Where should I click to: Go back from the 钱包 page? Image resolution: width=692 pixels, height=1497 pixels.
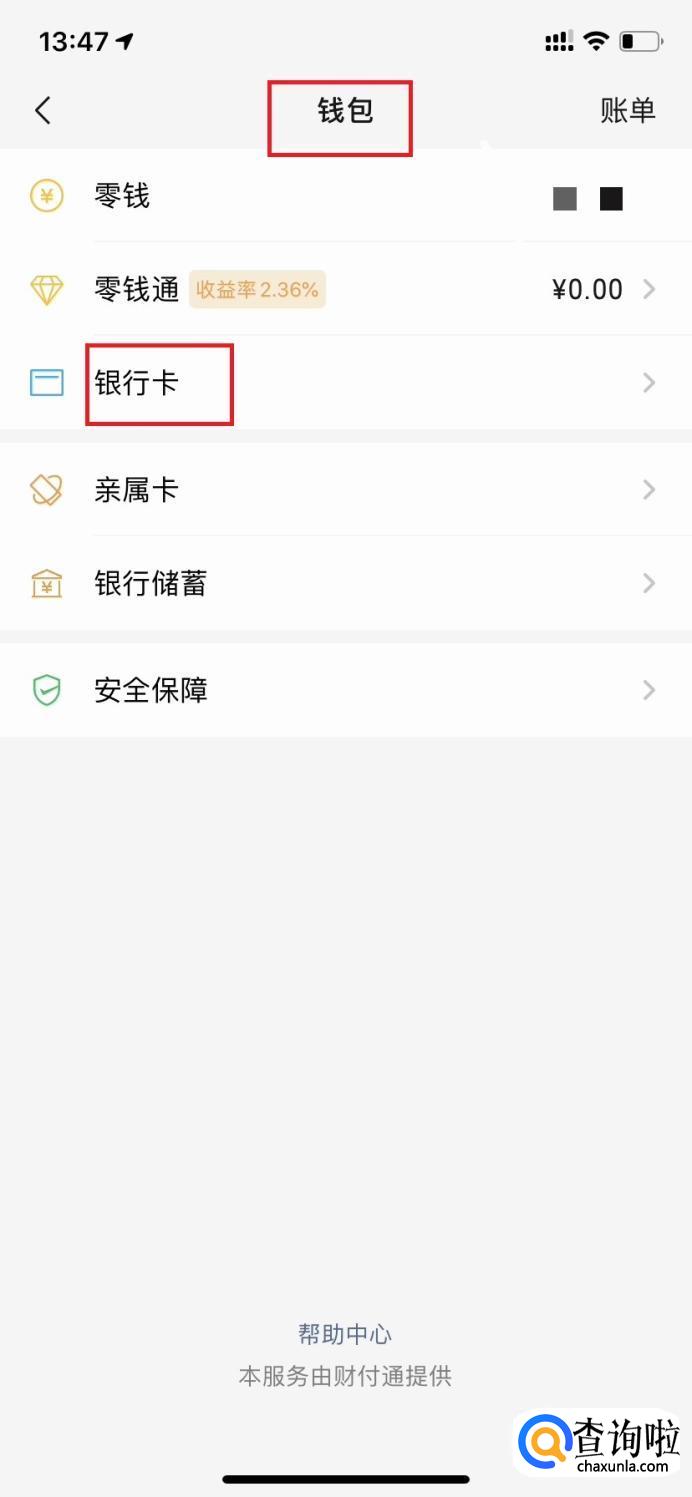coord(43,110)
